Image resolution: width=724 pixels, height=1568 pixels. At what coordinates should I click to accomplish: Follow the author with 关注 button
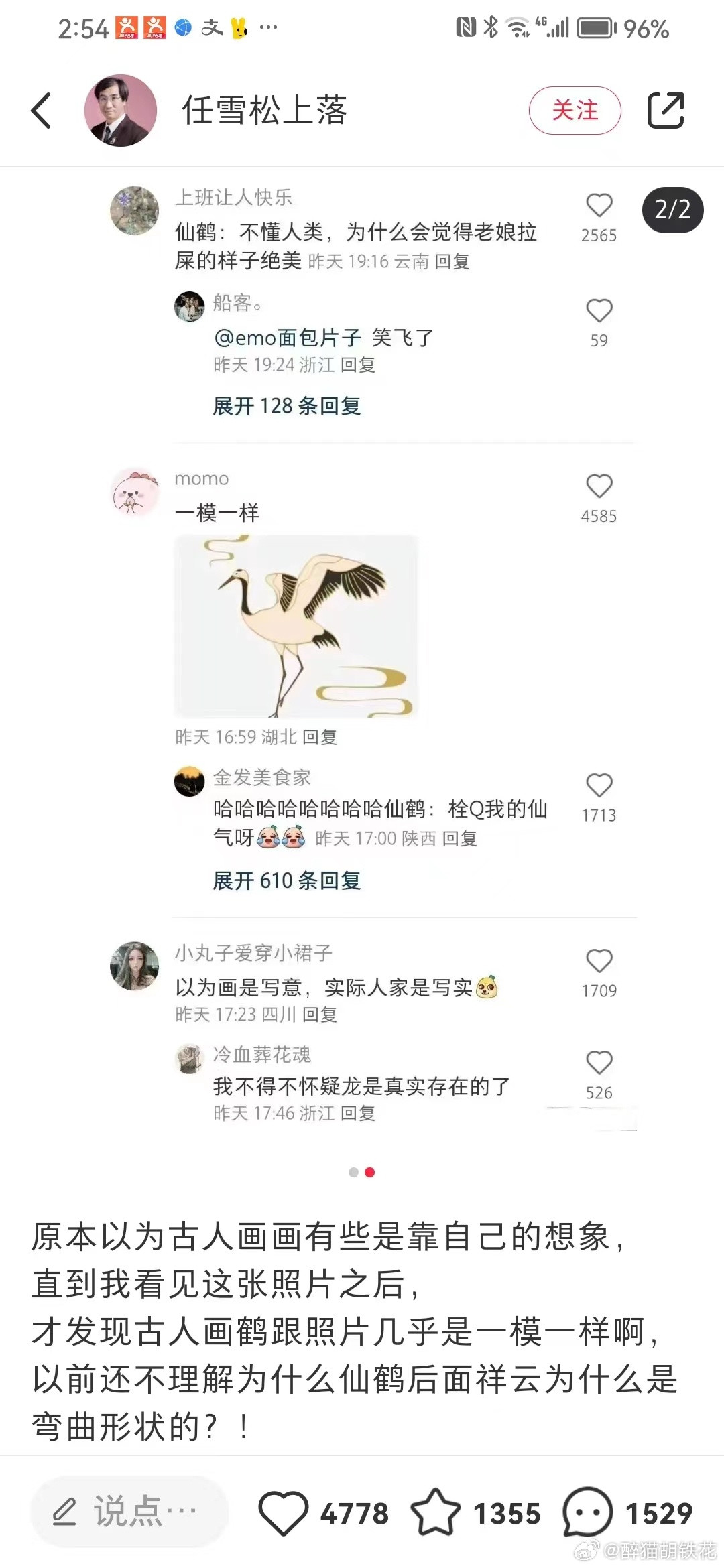575,111
